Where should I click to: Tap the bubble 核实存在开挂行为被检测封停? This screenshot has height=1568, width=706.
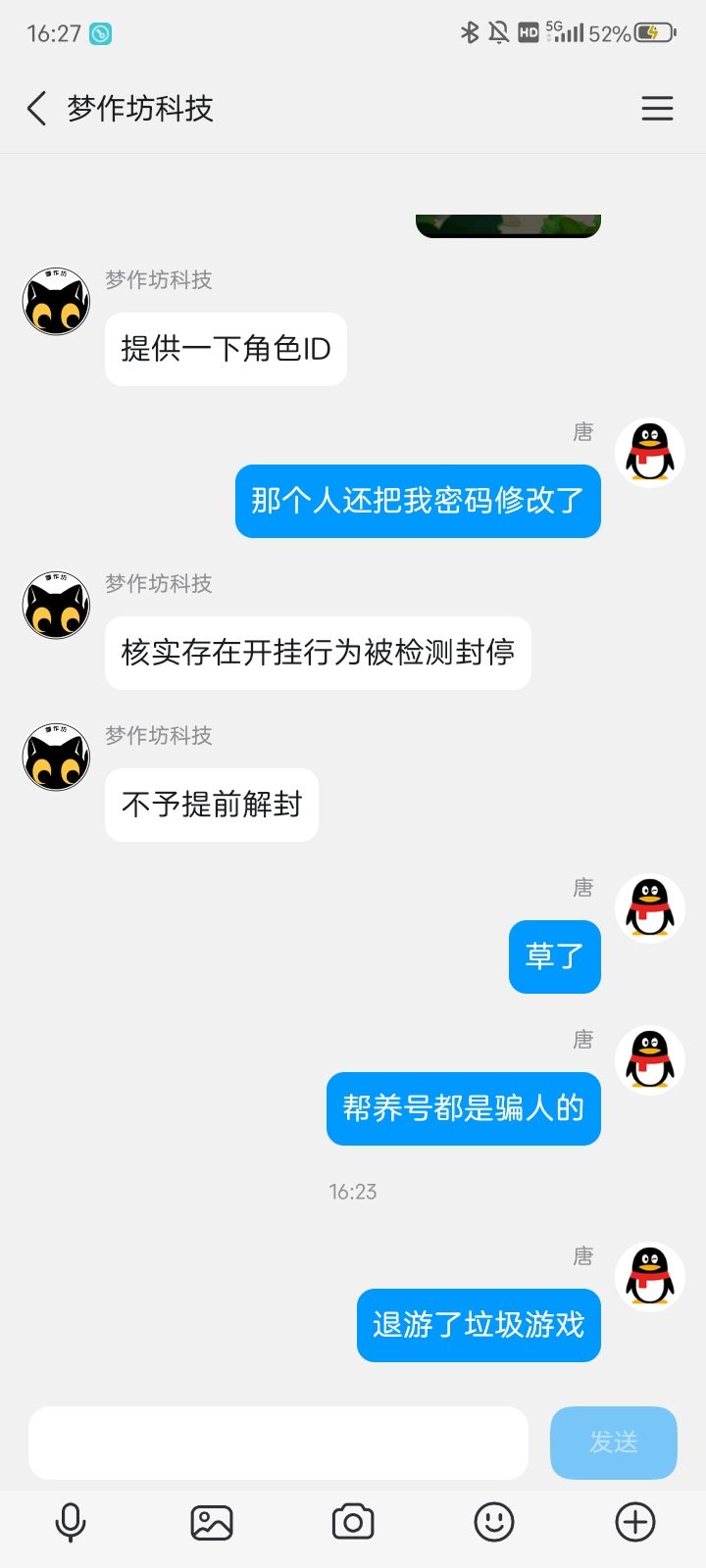318,653
